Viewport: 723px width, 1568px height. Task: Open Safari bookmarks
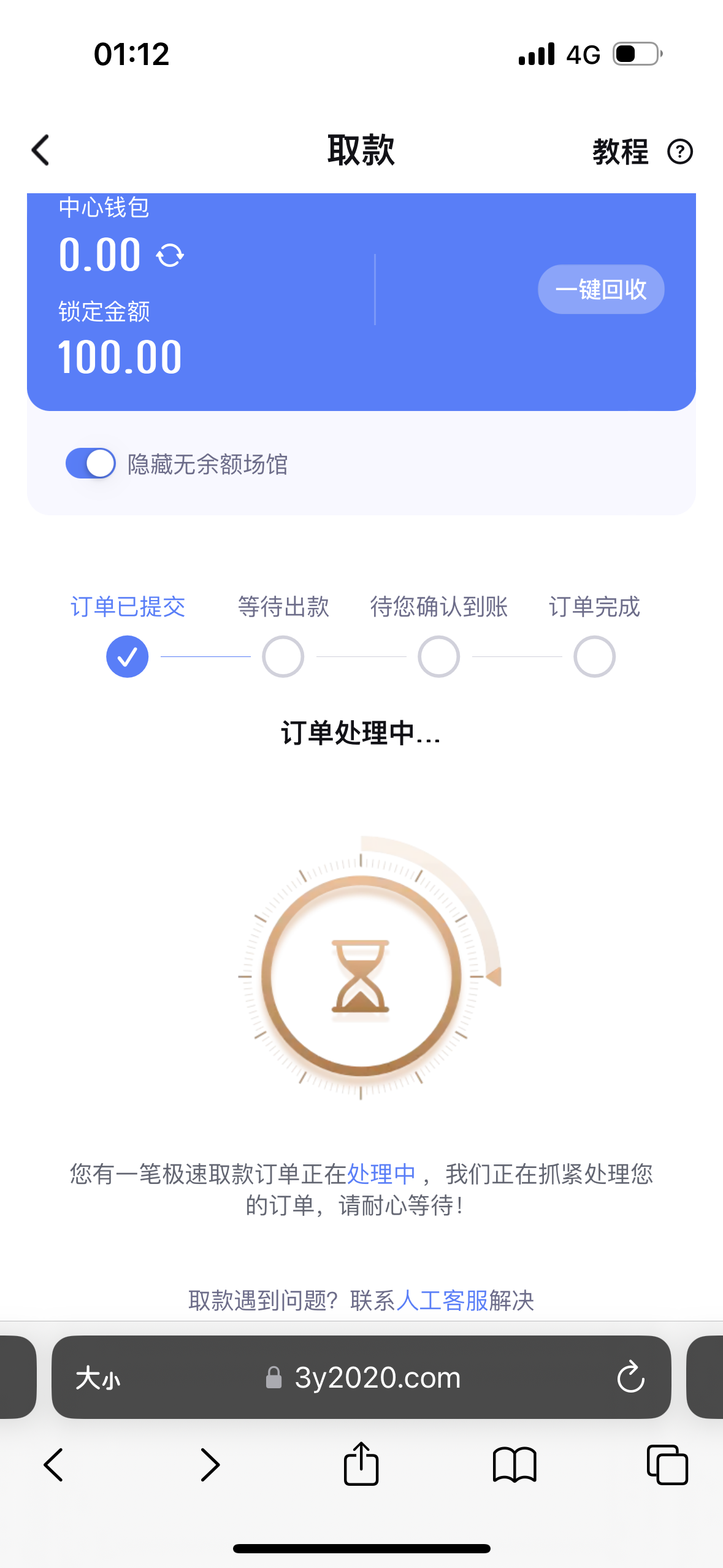(x=515, y=1465)
